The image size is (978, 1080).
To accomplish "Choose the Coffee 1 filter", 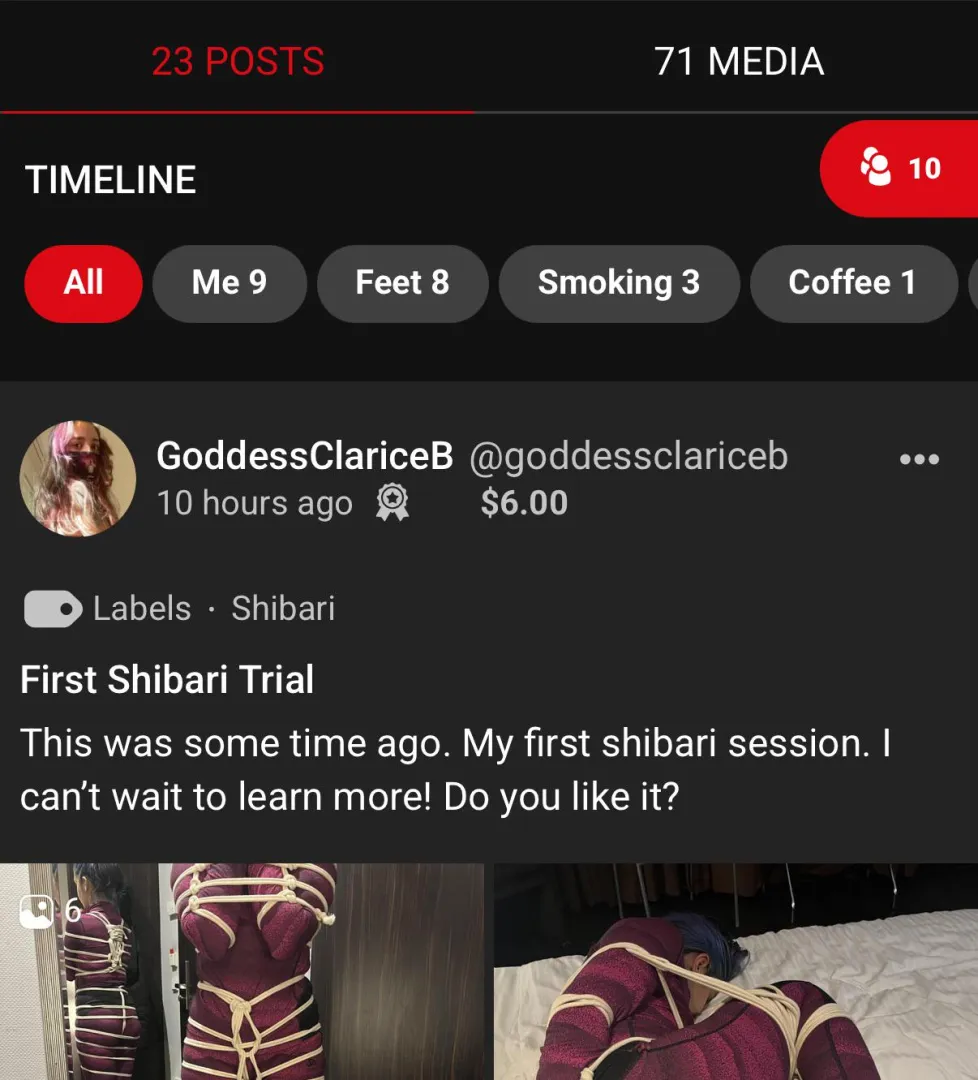I will pos(853,283).
